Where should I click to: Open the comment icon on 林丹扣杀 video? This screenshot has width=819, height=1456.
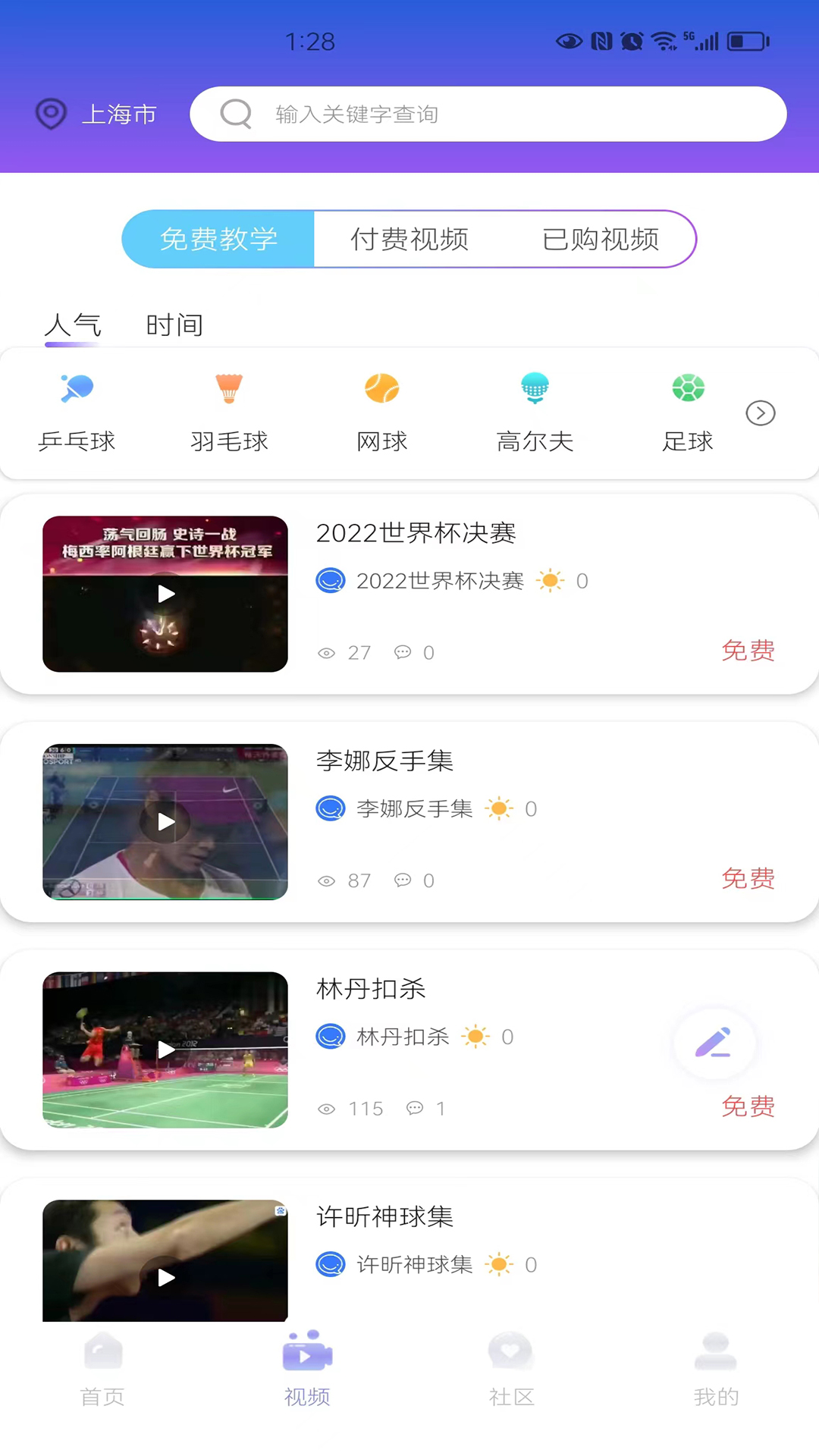pos(416,1108)
